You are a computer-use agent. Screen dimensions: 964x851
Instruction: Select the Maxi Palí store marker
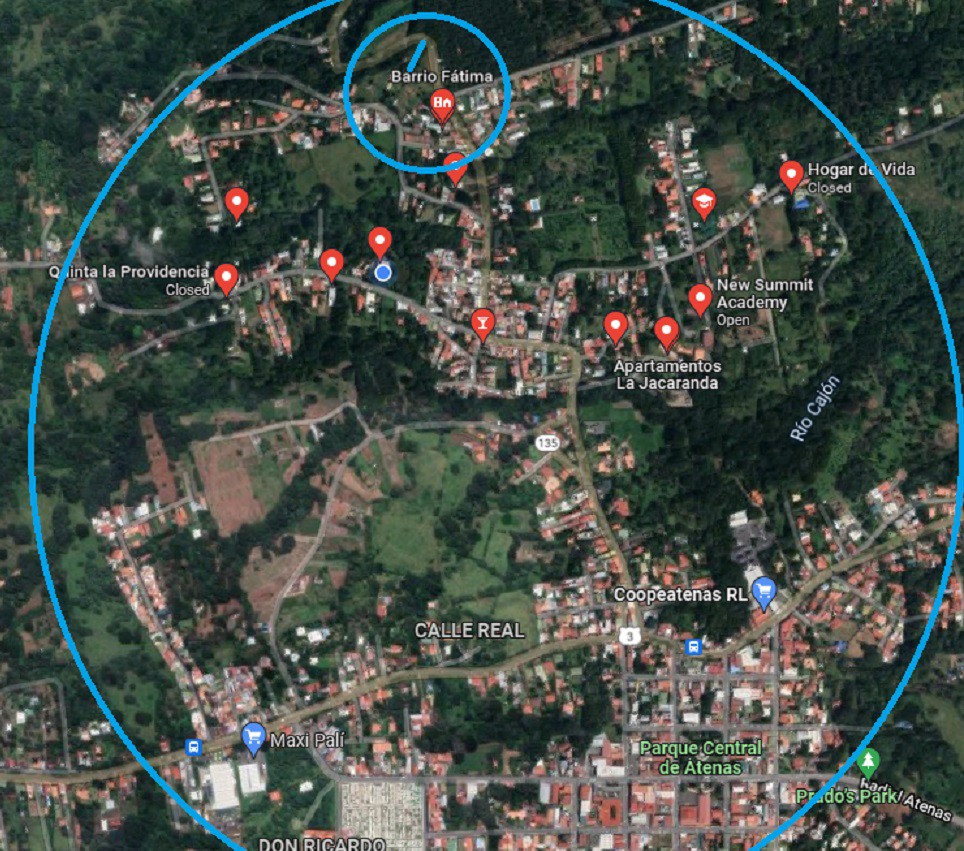[254, 737]
